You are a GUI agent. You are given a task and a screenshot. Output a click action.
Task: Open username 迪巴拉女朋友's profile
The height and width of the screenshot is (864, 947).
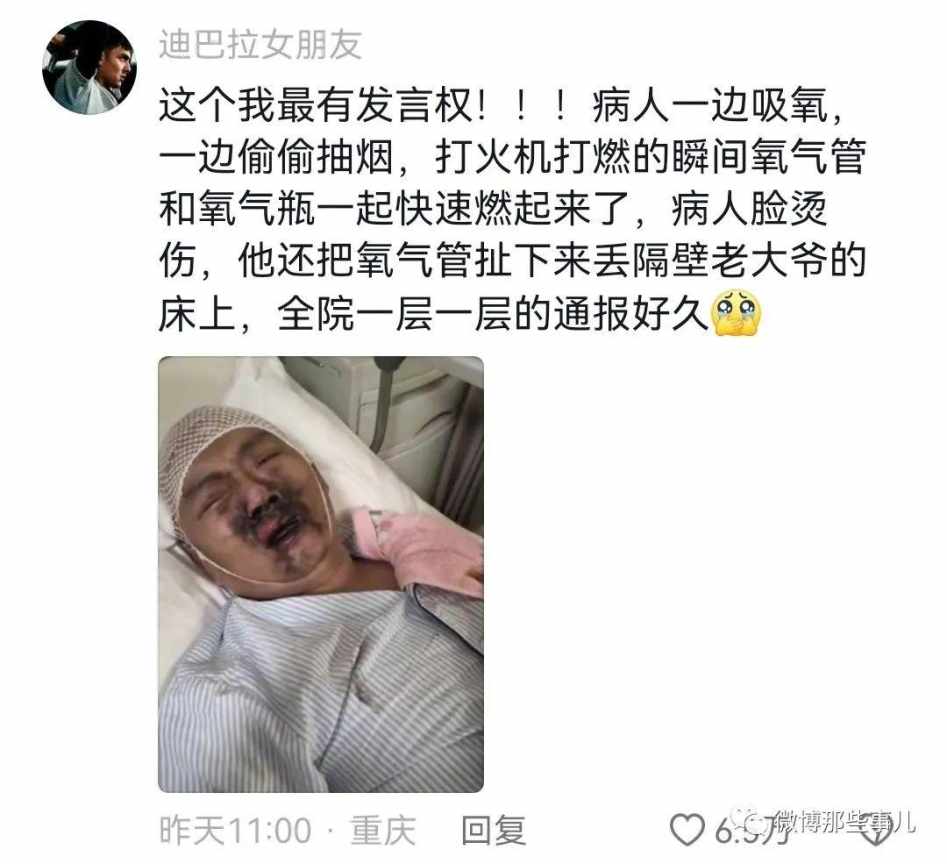tap(260, 43)
